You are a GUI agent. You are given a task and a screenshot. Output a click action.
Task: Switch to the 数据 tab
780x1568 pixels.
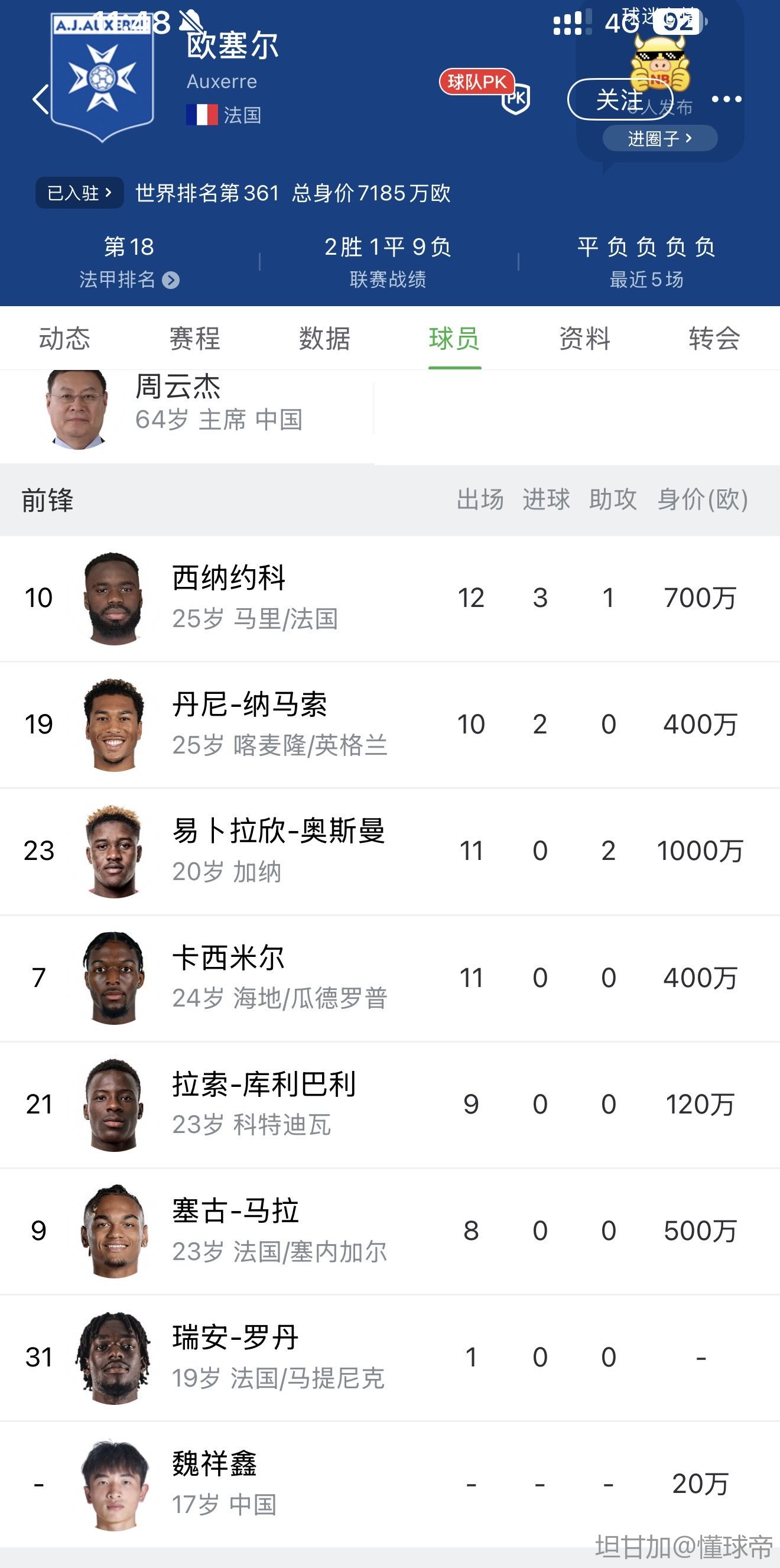coord(324,339)
